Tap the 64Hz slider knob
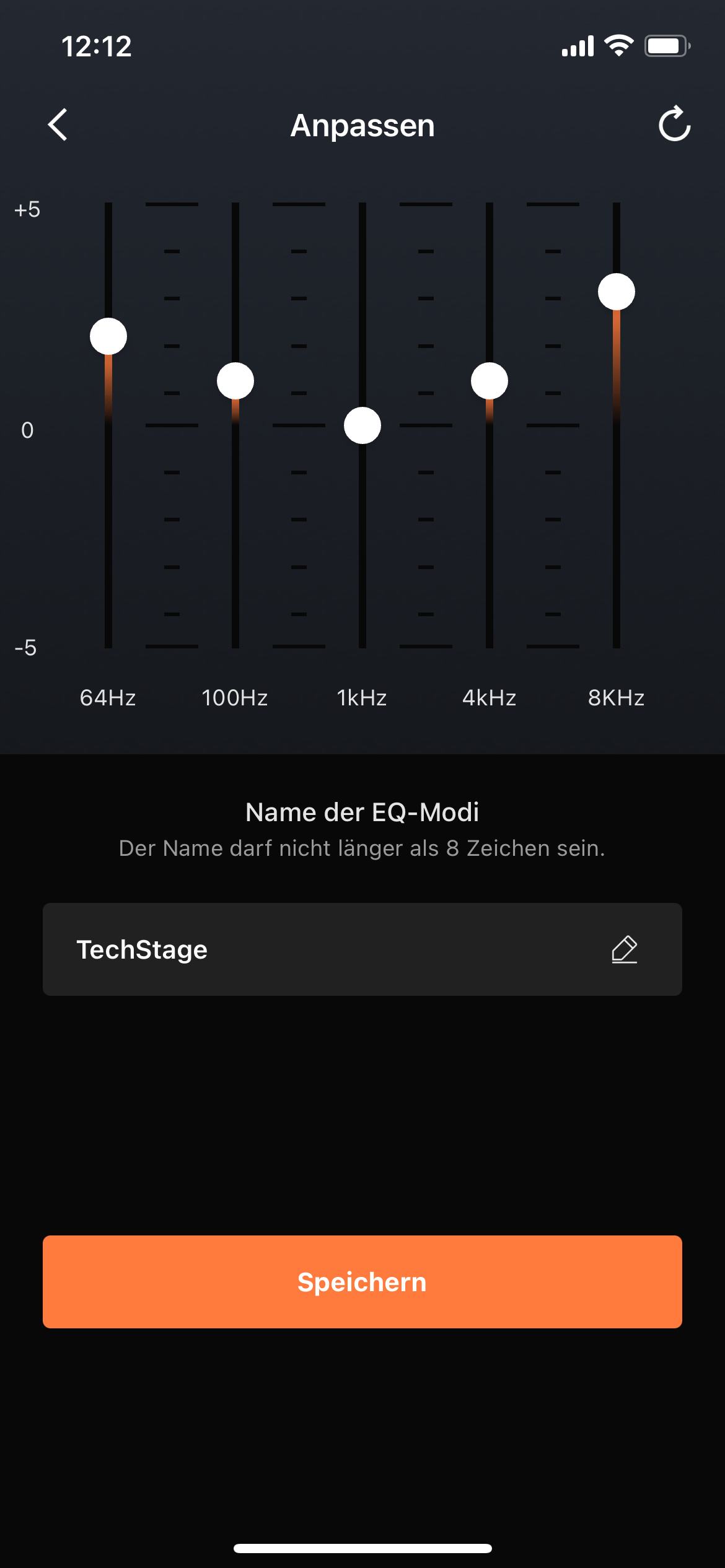 point(108,336)
